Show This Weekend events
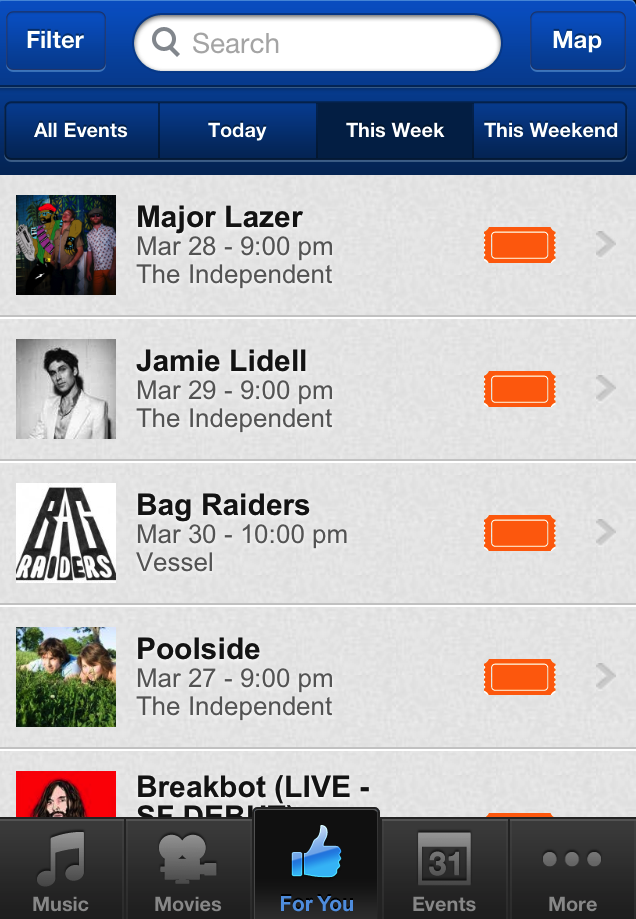Screen dimensions: 636x919 [551, 131]
